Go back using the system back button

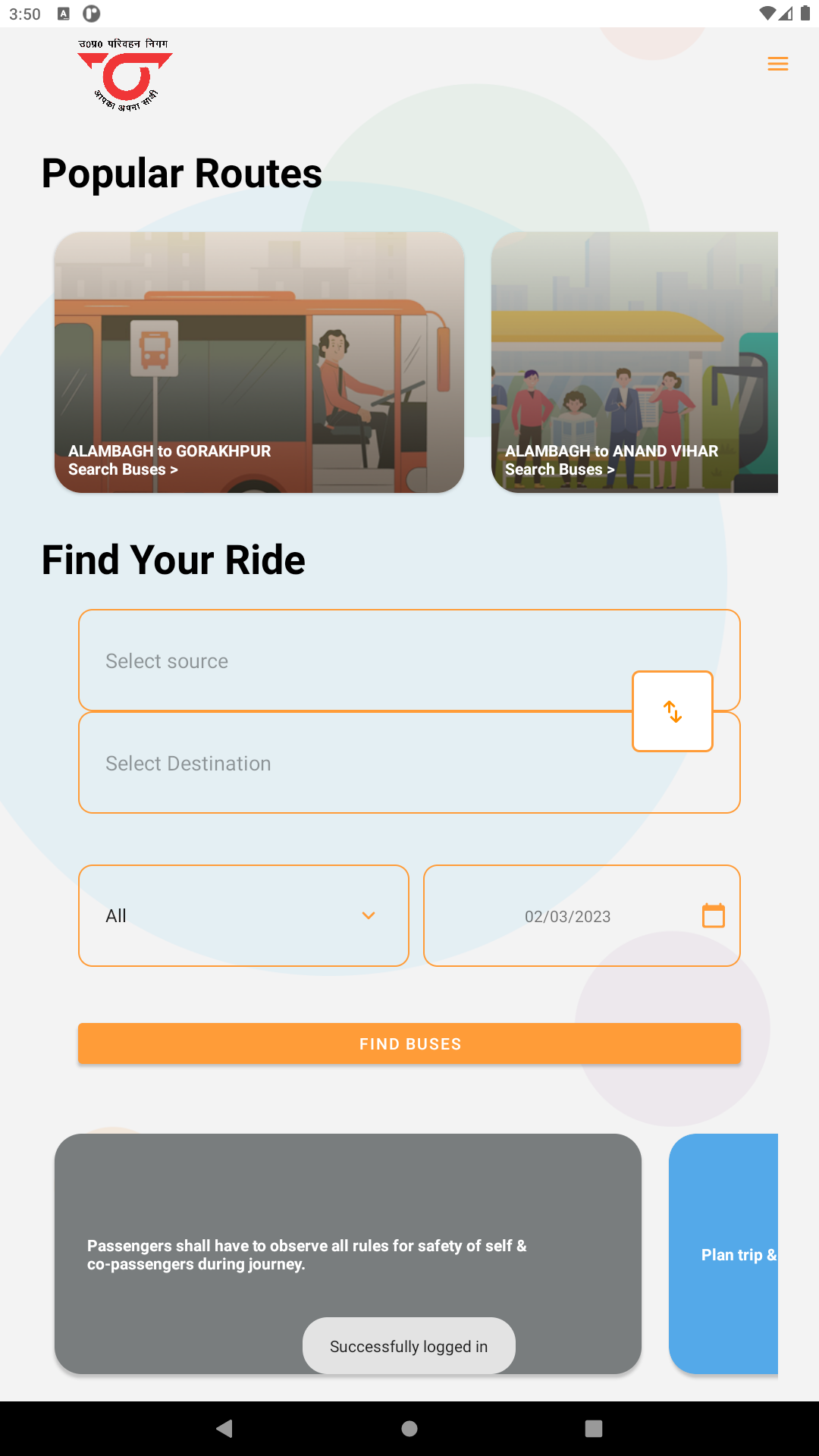(x=224, y=1429)
